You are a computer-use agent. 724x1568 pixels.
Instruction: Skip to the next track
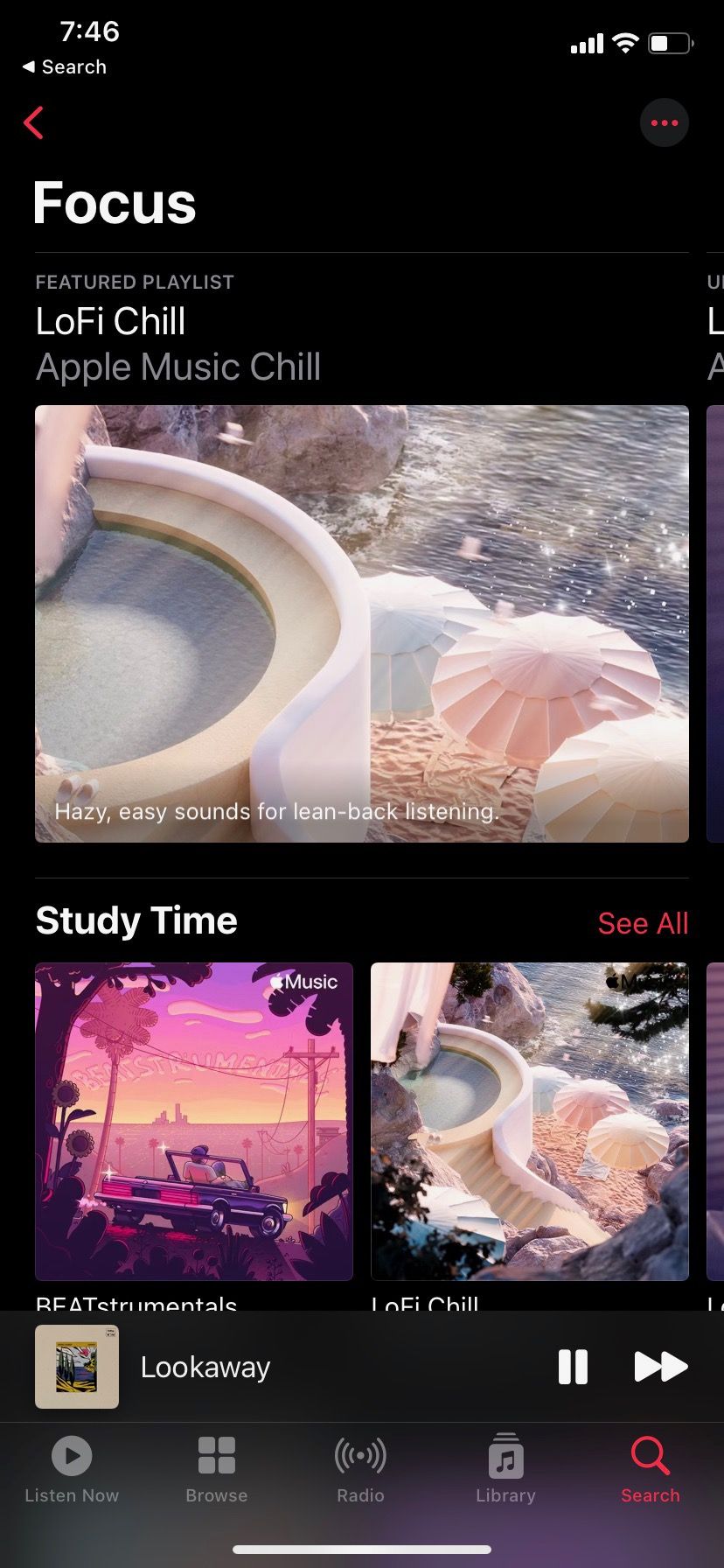click(660, 1367)
